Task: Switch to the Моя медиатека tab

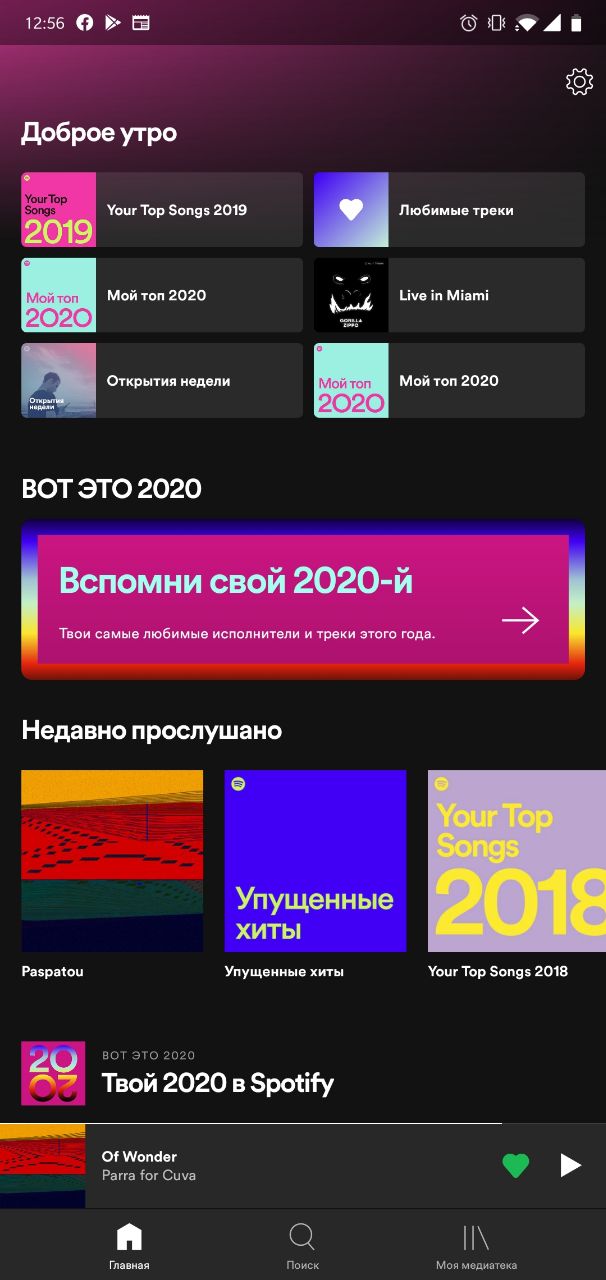Action: tap(476, 1246)
